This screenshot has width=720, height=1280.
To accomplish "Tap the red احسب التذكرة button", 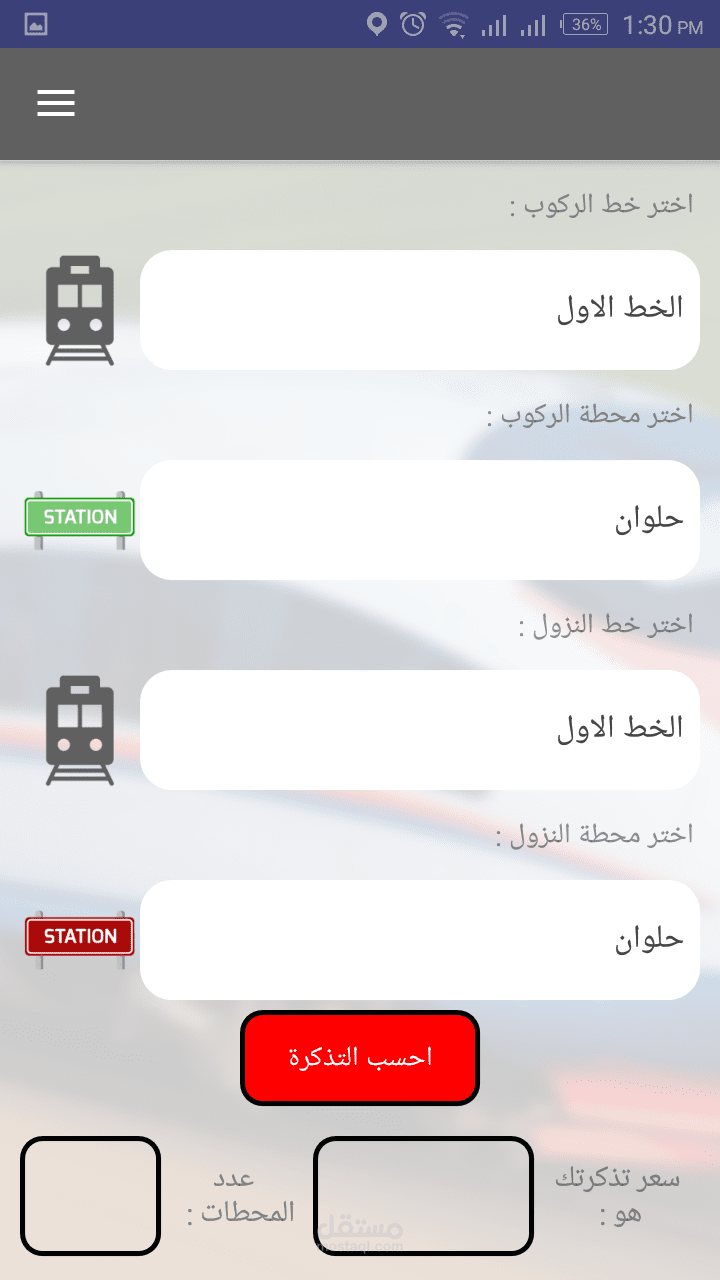I will [x=360, y=1058].
